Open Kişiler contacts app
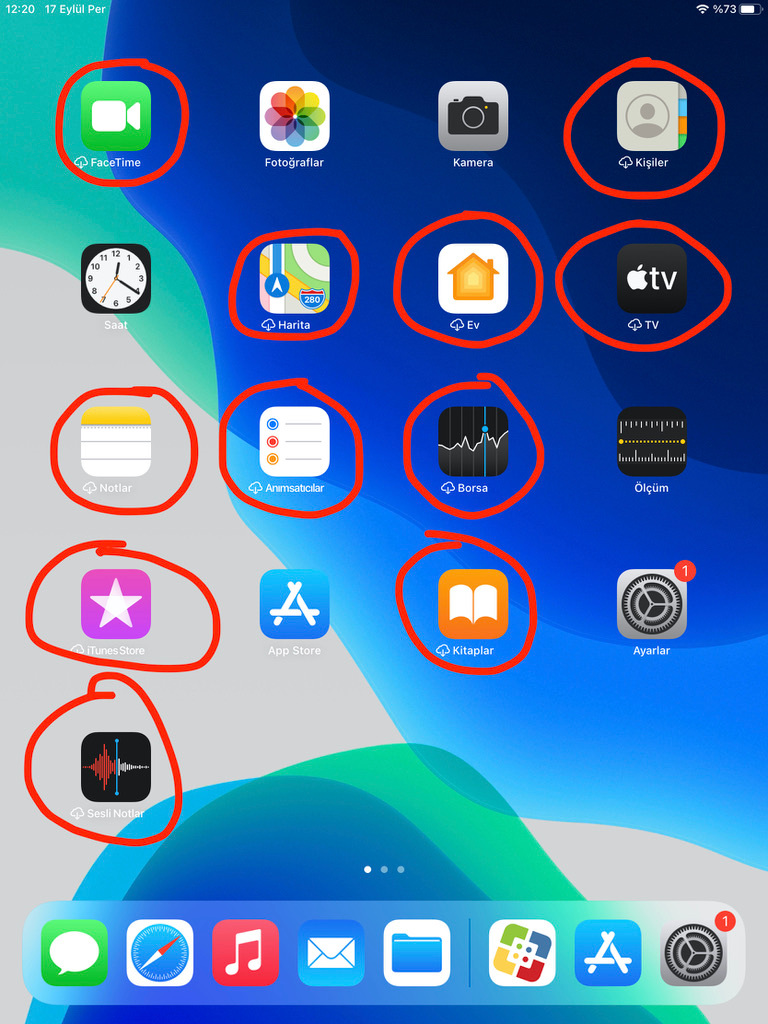 pos(651,116)
